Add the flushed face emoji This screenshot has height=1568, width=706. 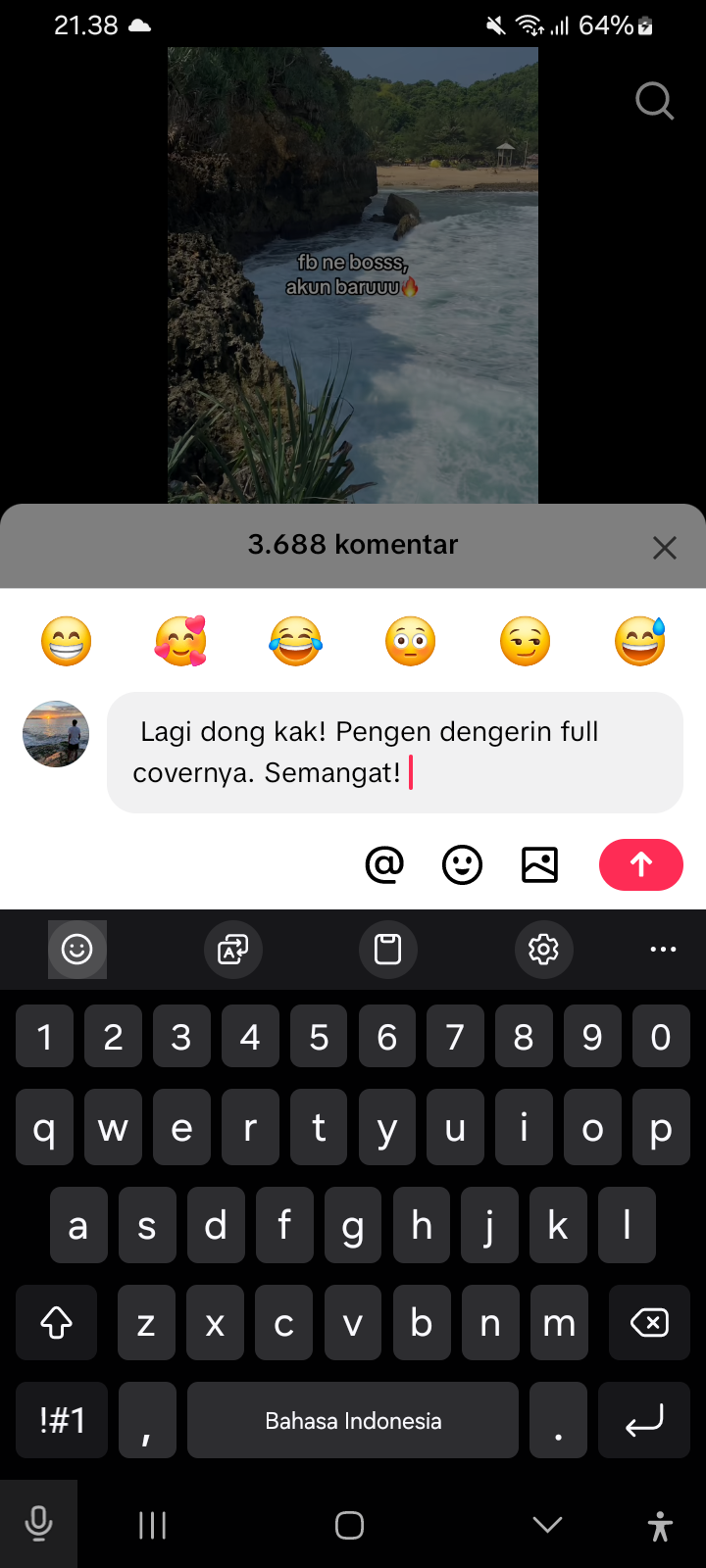pyautogui.click(x=410, y=642)
